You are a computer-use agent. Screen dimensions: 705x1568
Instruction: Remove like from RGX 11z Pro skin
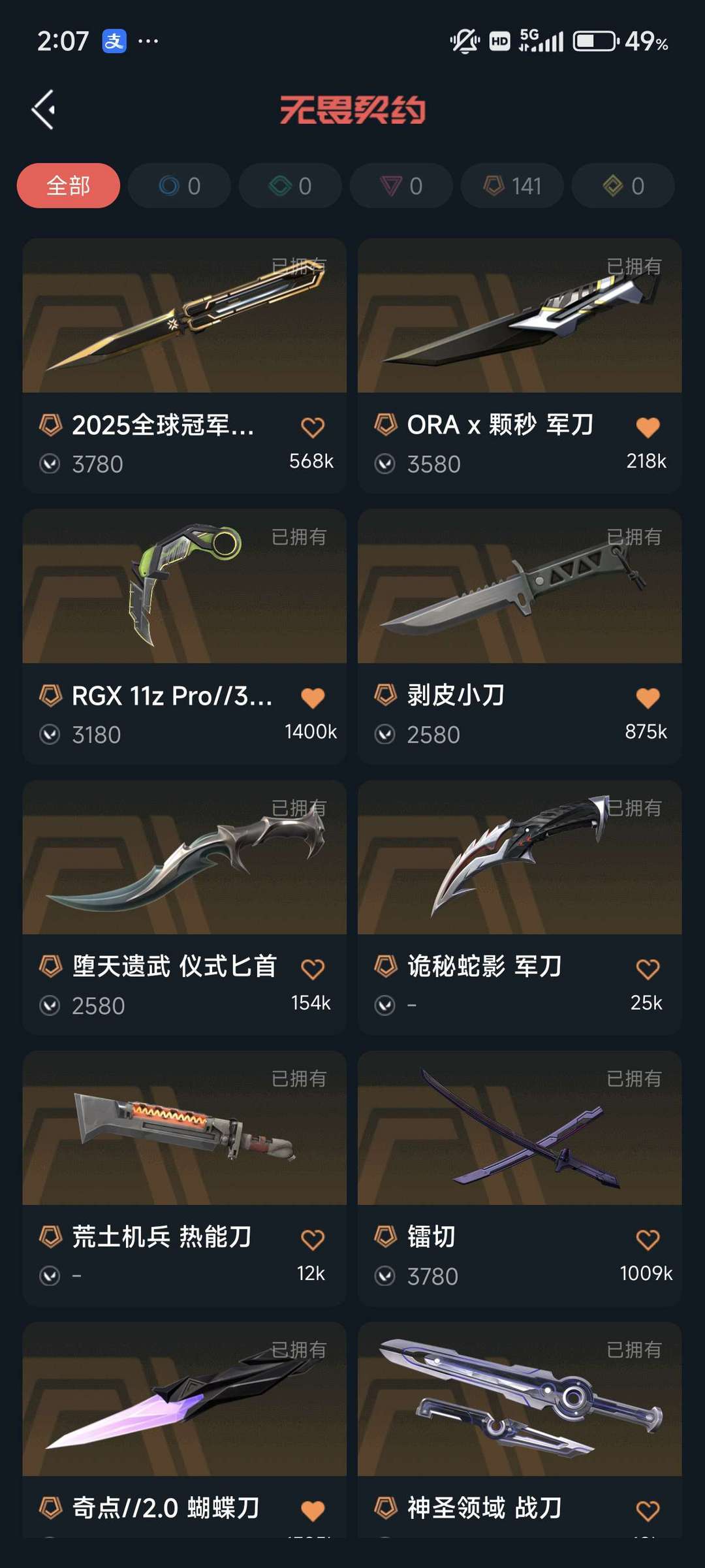(x=313, y=698)
